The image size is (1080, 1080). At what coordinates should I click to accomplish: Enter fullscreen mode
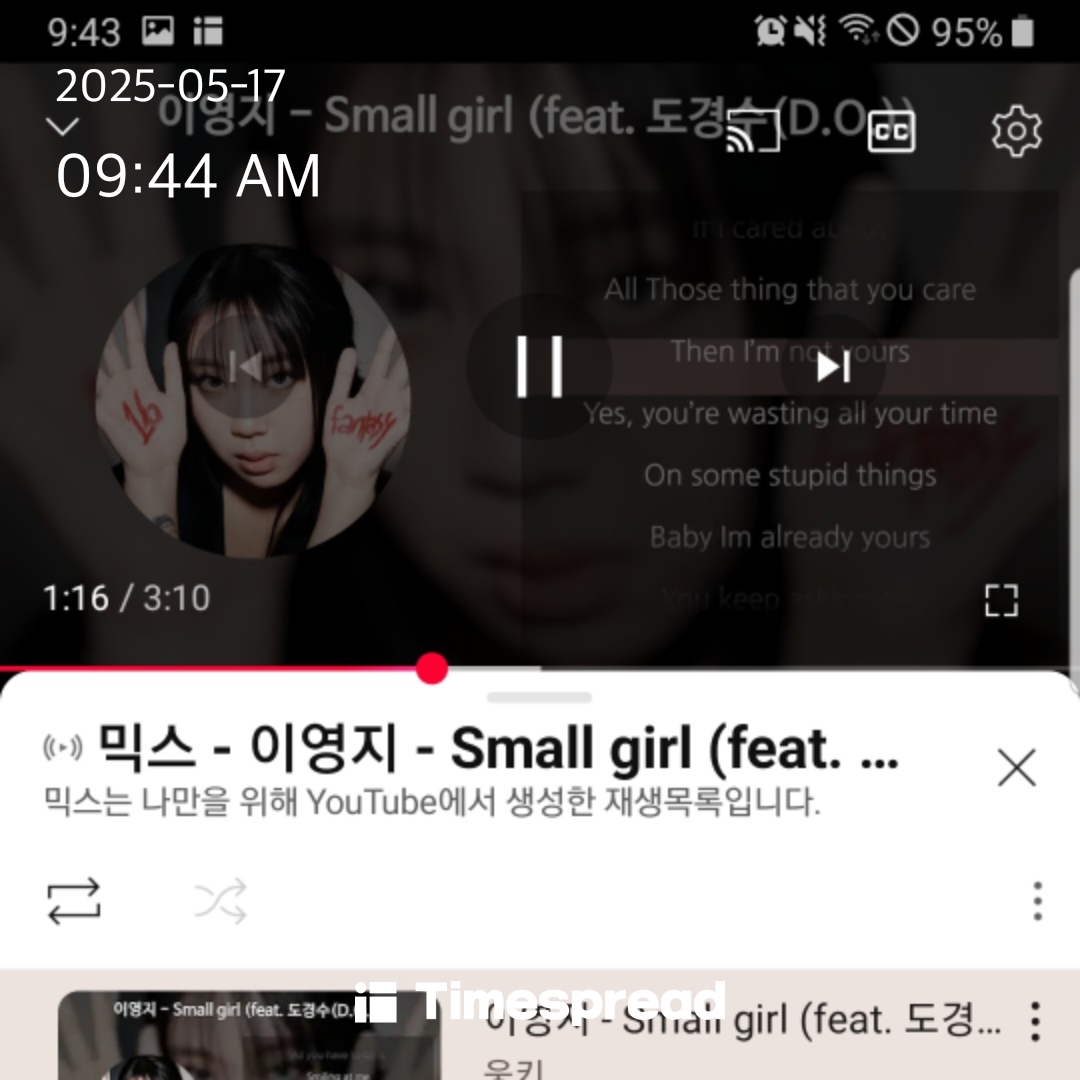click(1001, 601)
